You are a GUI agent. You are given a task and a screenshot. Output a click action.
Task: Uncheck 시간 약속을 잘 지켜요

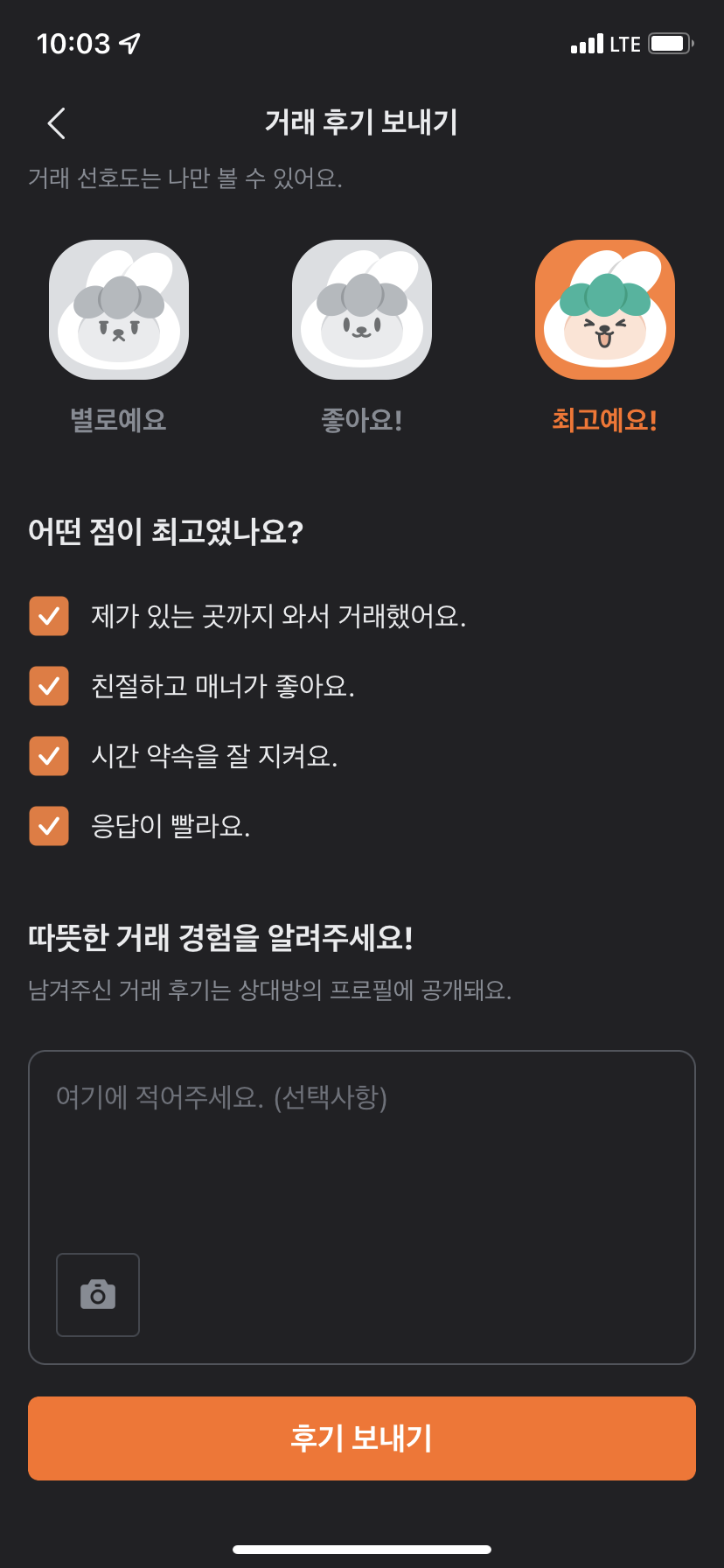[x=49, y=756]
